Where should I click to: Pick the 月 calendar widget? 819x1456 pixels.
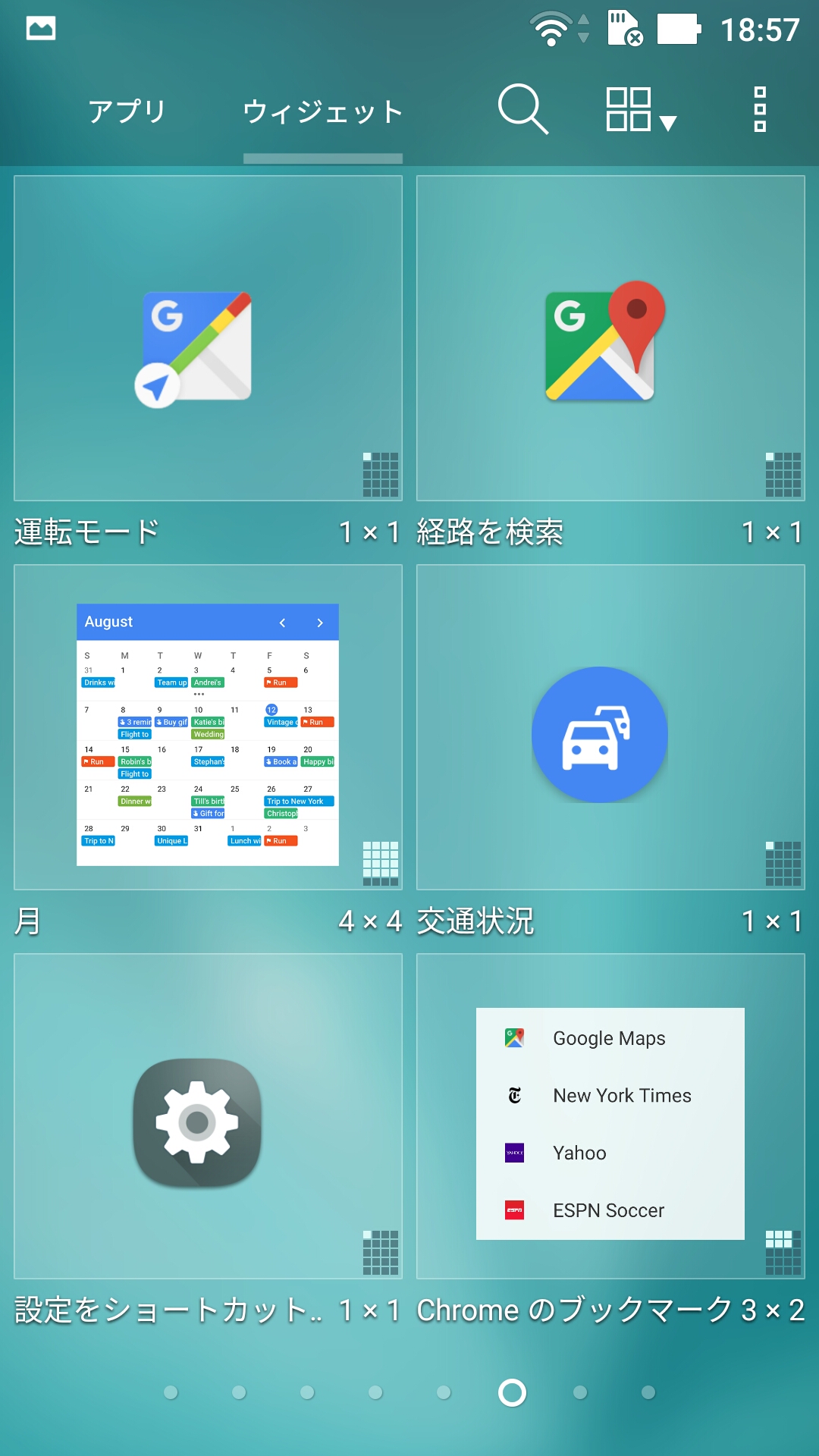[208, 727]
